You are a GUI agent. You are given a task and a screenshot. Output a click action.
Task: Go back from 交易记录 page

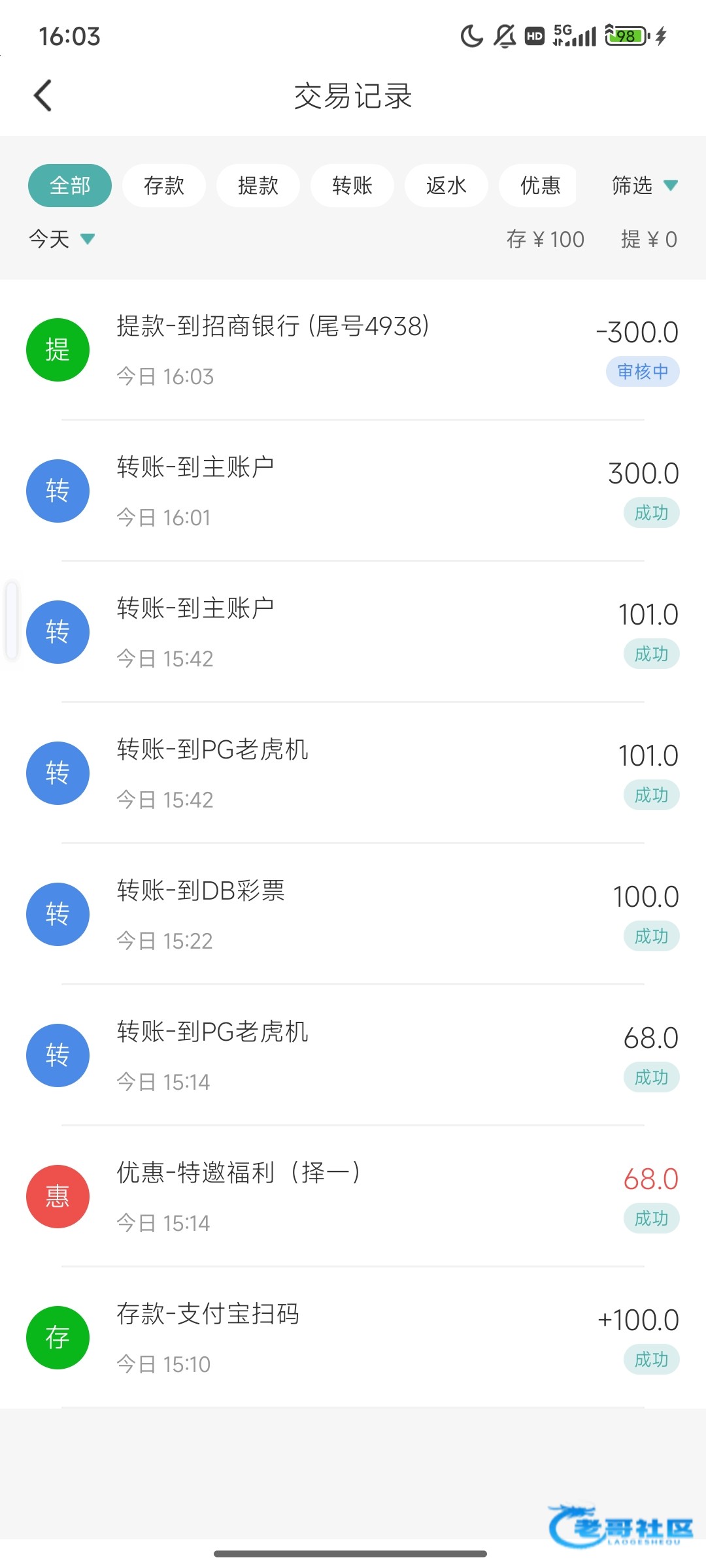43,96
